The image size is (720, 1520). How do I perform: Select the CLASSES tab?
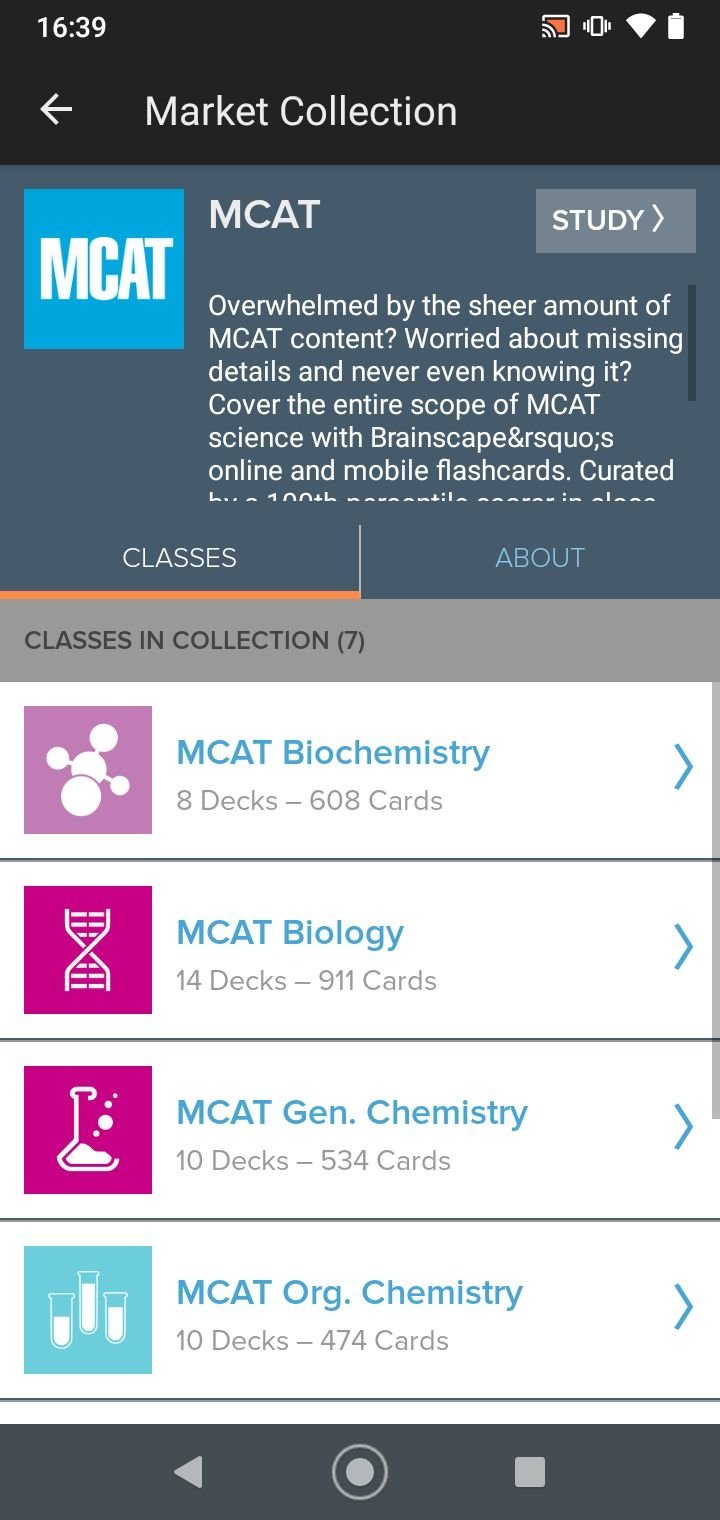coord(180,558)
